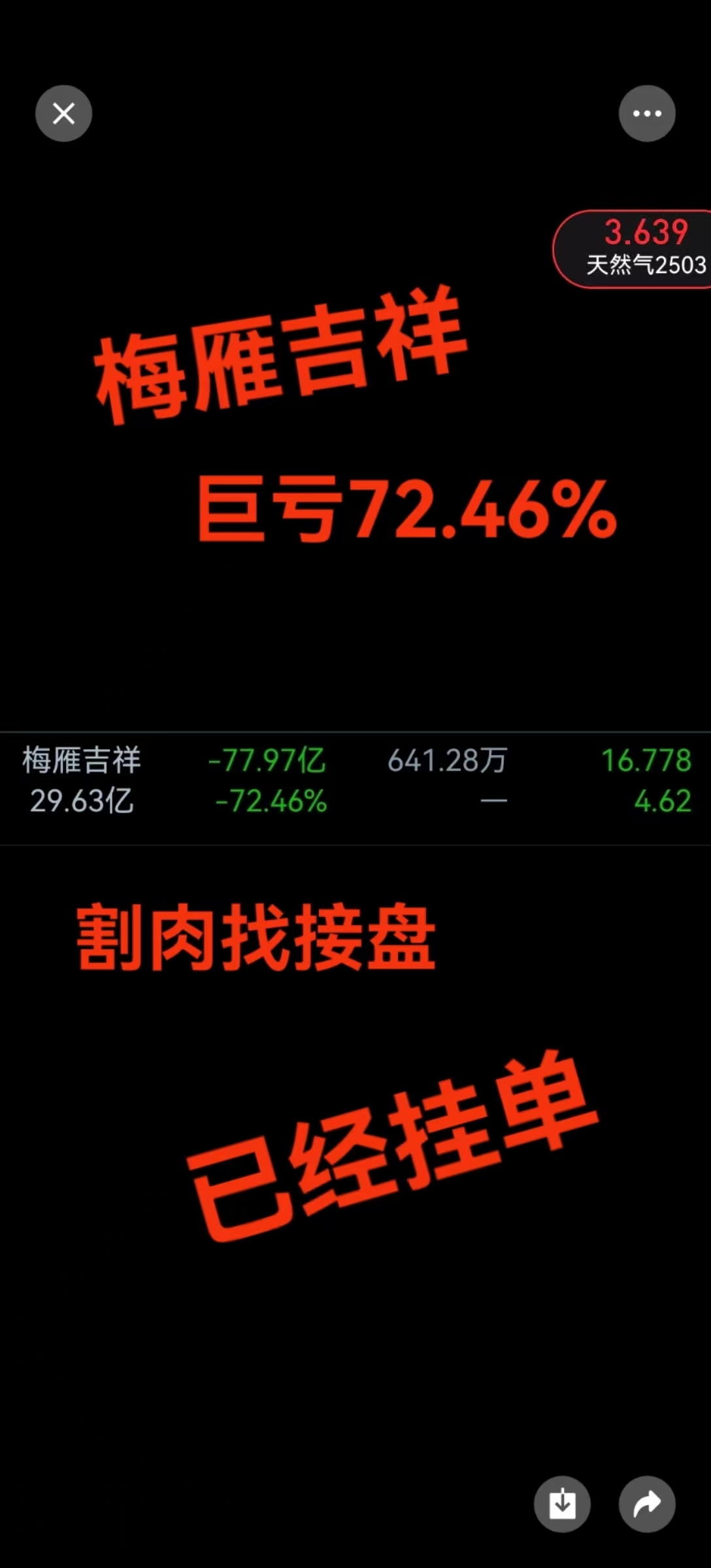Image resolution: width=711 pixels, height=1568 pixels.
Task: Open the three-dot more options menu
Action: tap(647, 114)
